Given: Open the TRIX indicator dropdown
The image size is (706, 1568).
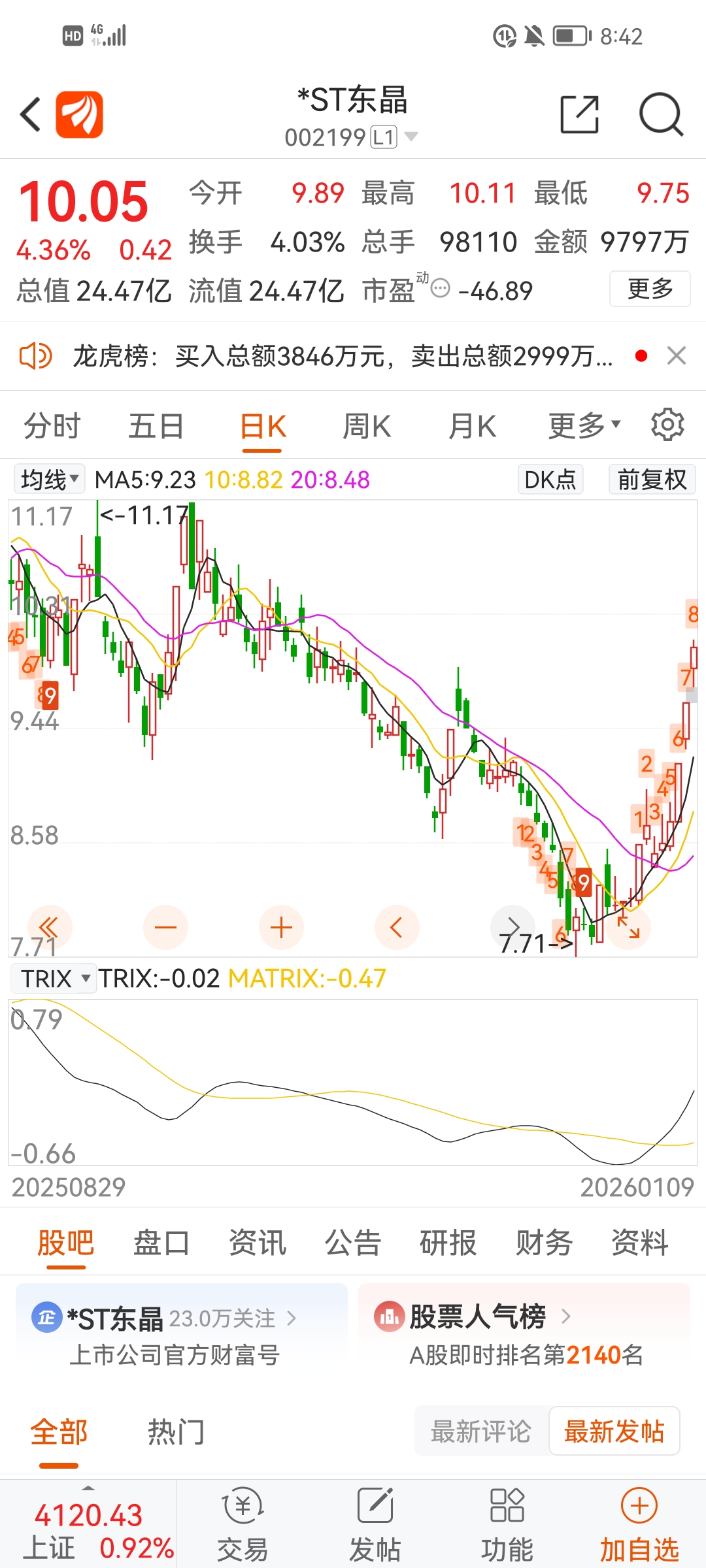Looking at the screenshot, I should (54, 979).
